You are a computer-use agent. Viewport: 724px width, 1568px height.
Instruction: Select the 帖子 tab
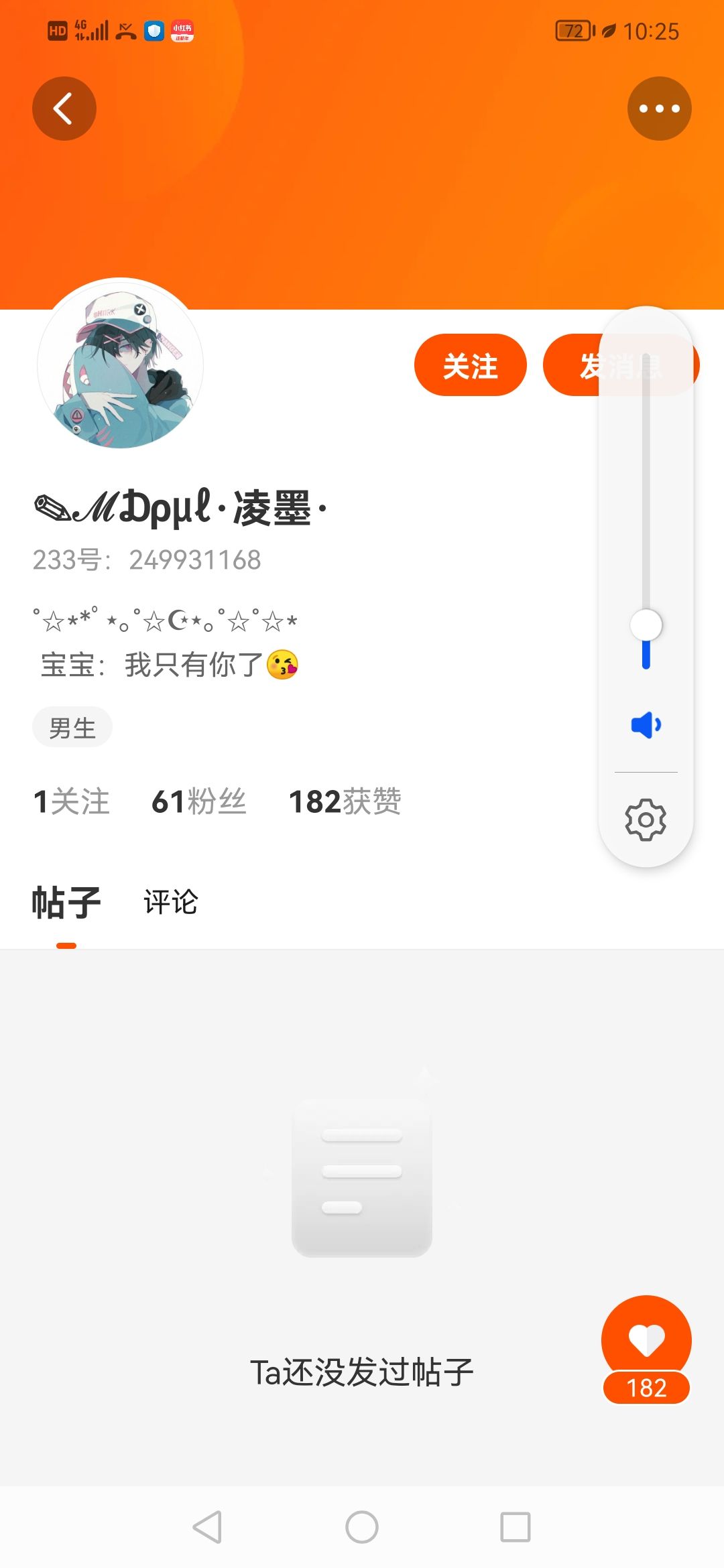click(66, 902)
